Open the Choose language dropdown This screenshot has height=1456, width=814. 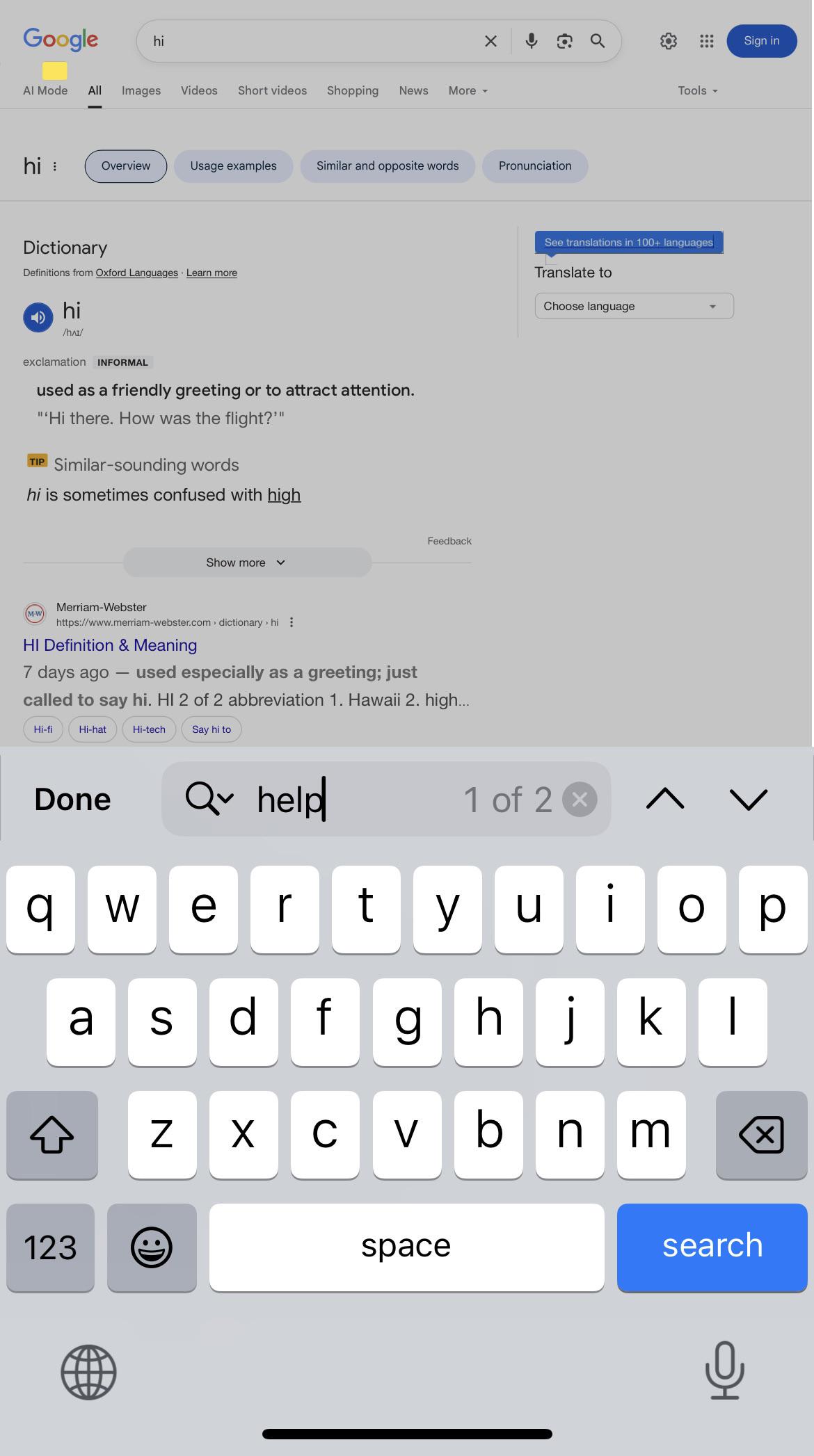(634, 306)
